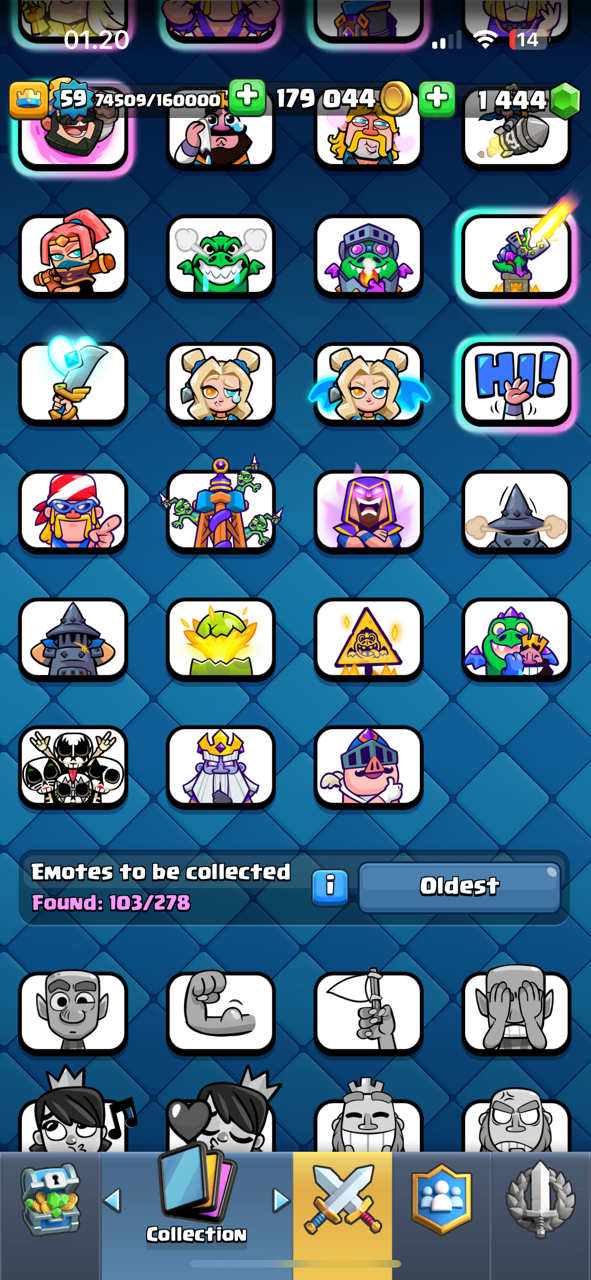This screenshot has height=1280, width=591.
Task: Select the HI! waving hand emote
Action: (x=516, y=384)
